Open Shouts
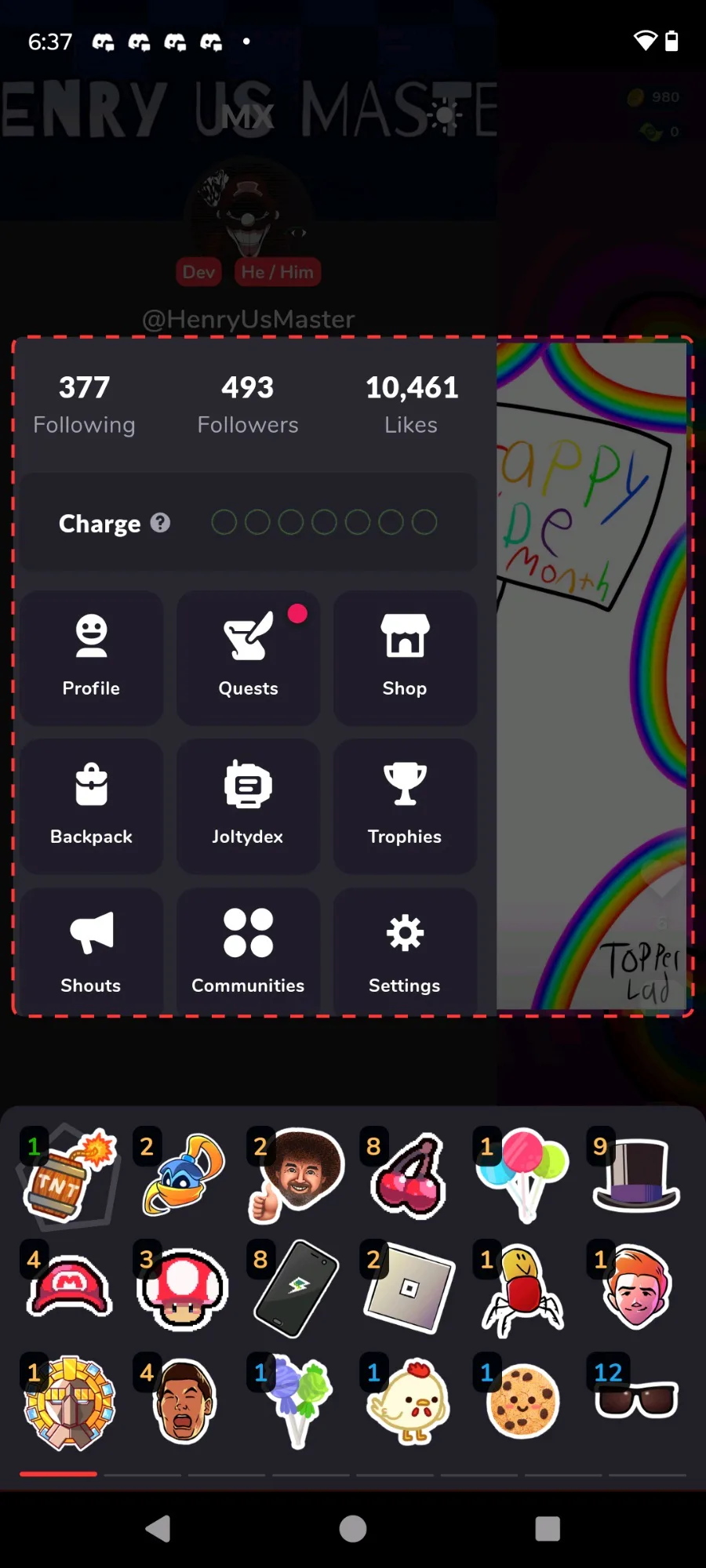Viewport: 706px width, 1568px height. pos(92,951)
